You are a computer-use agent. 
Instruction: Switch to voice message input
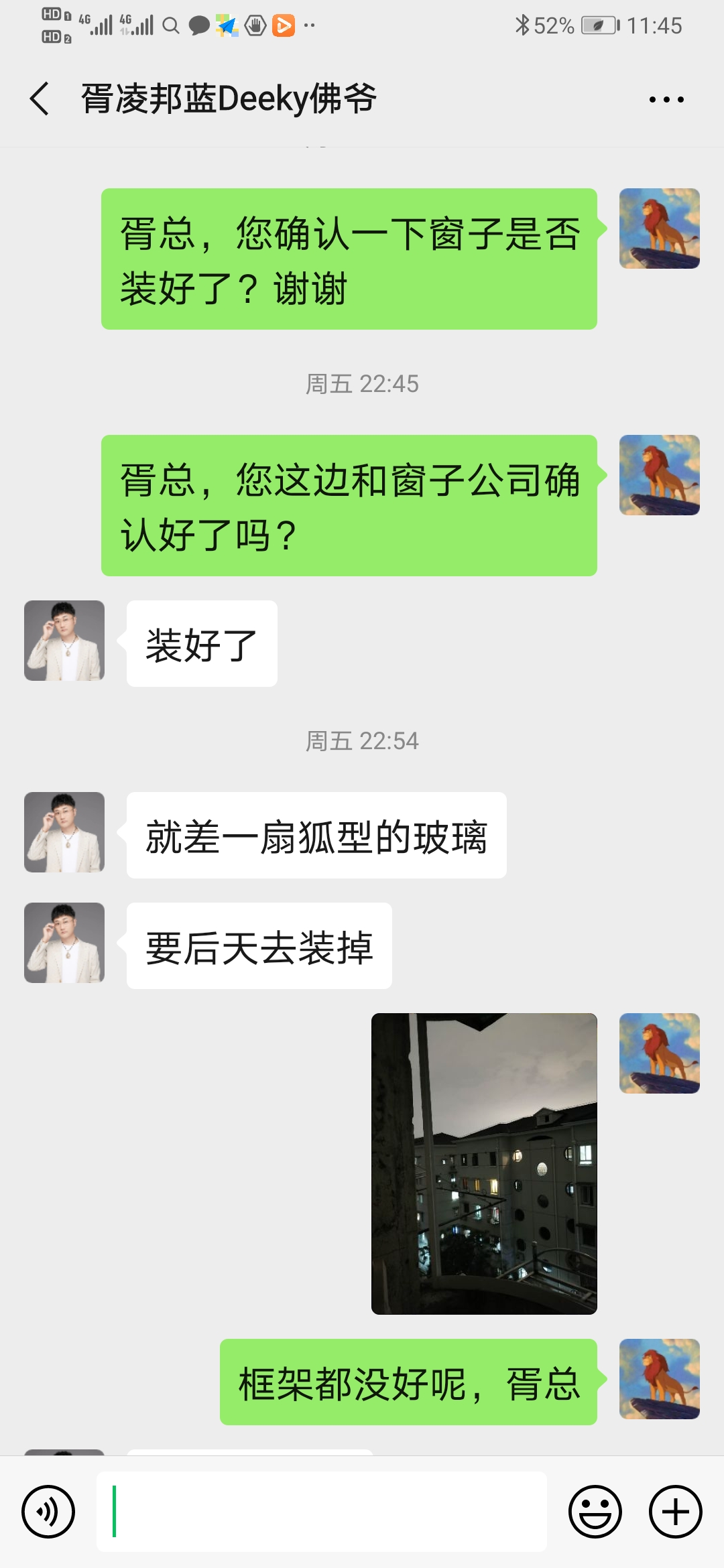coord(48,1511)
